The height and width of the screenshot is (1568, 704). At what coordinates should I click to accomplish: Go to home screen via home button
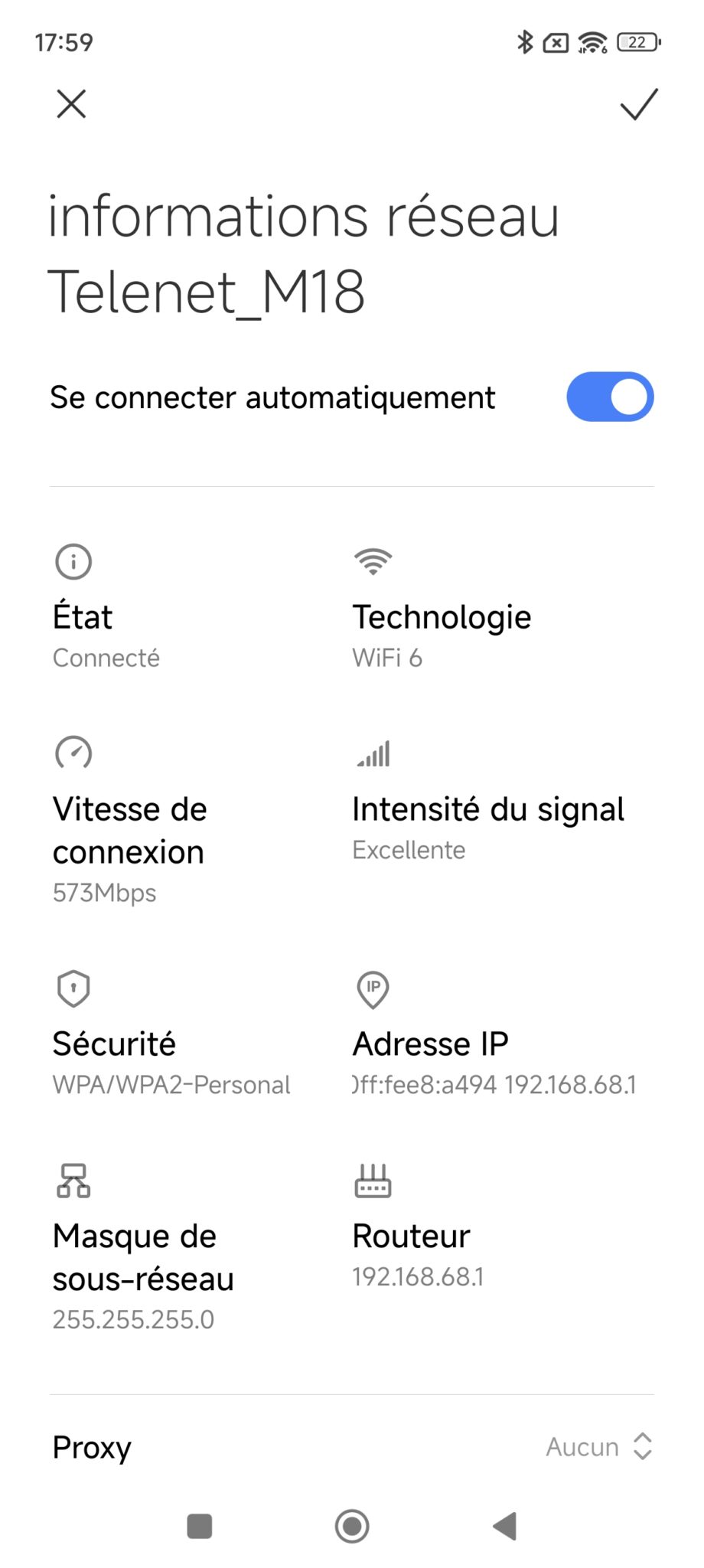click(x=352, y=1526)
